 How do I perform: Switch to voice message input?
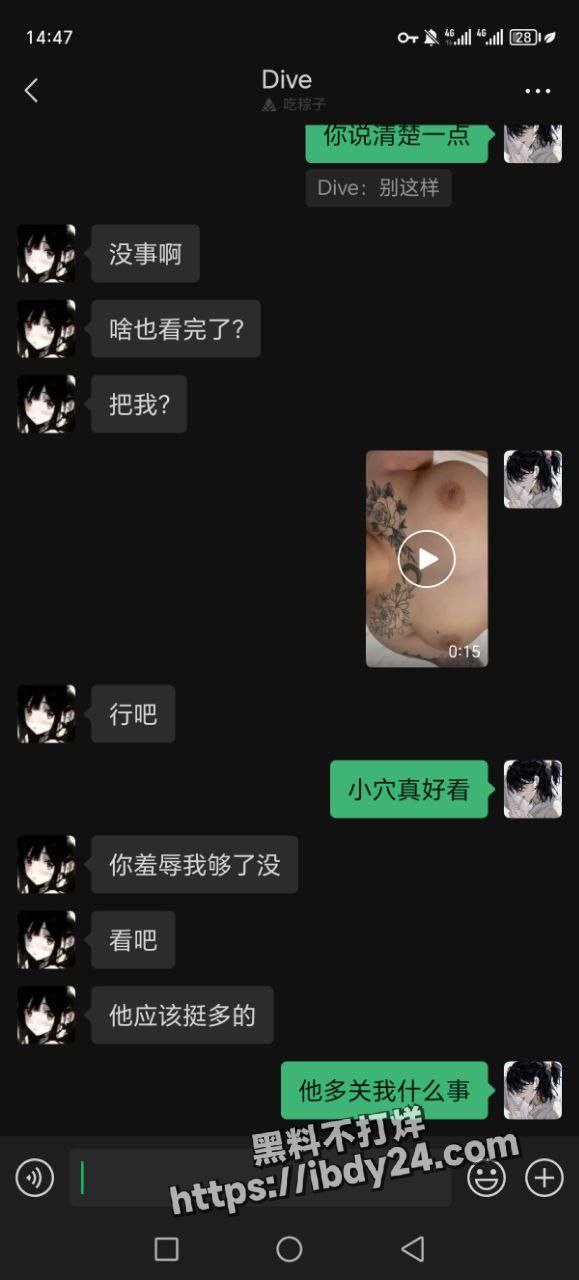click(35, 1178)
